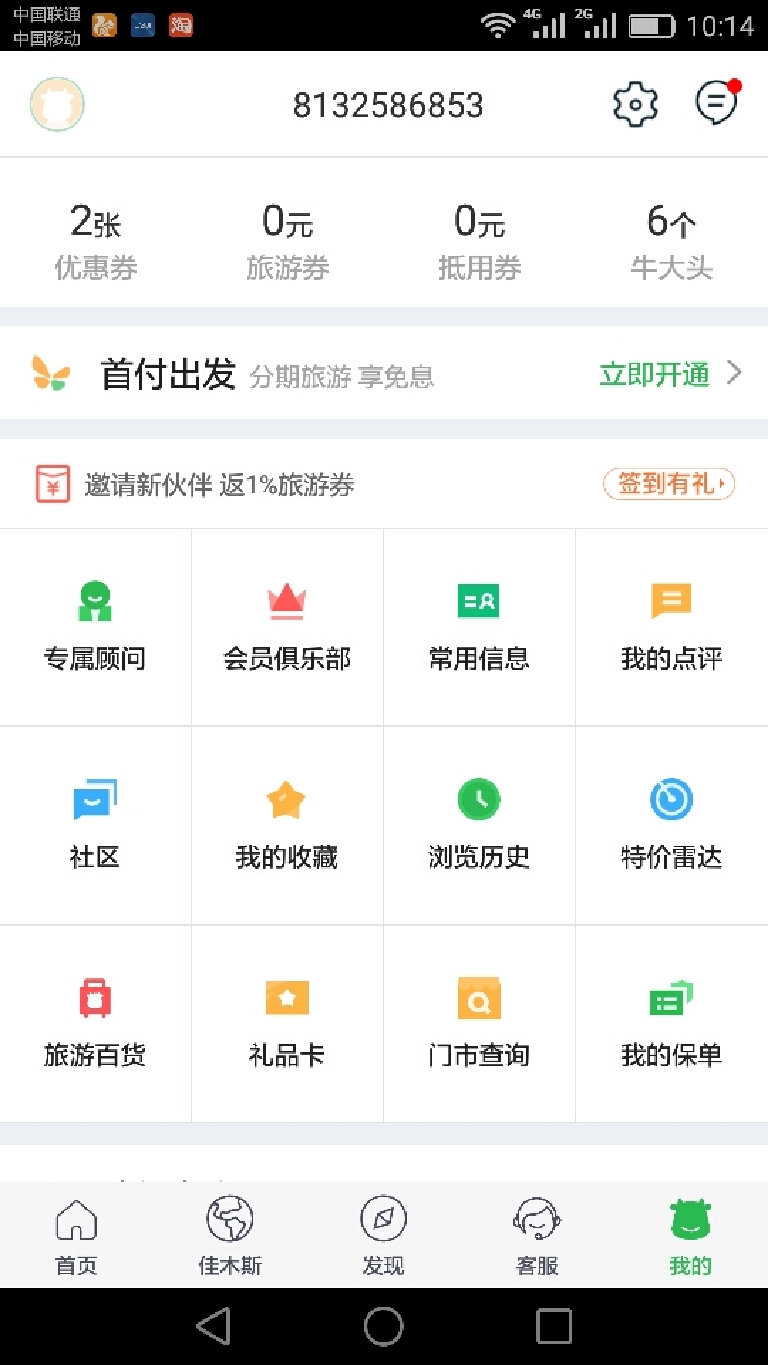
Task: Tap the 签到有礼 check-in button
Action: pyautogui.click(x=668, y=484)
